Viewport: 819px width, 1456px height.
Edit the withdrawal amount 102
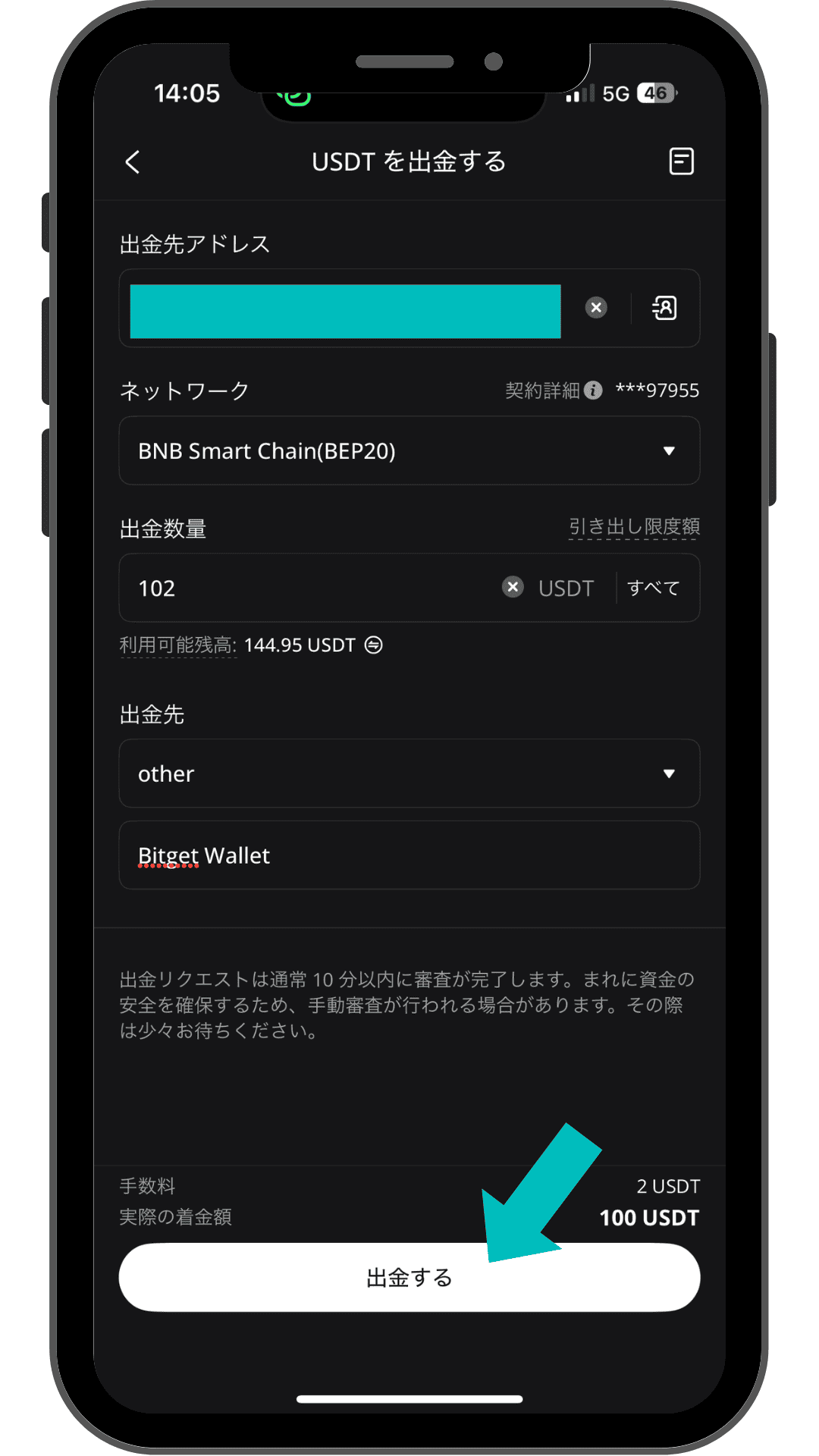pos(303,588)
